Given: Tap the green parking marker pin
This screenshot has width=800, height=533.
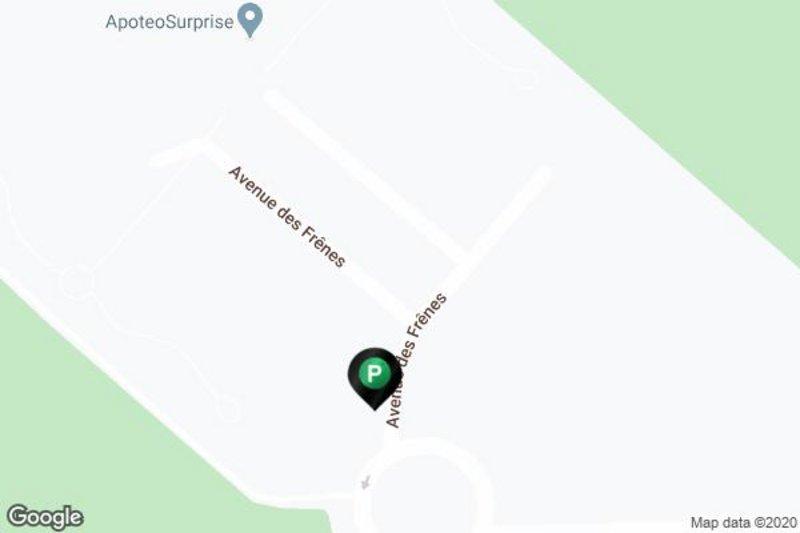Looking at the screenshot, I should click(373, 376).
